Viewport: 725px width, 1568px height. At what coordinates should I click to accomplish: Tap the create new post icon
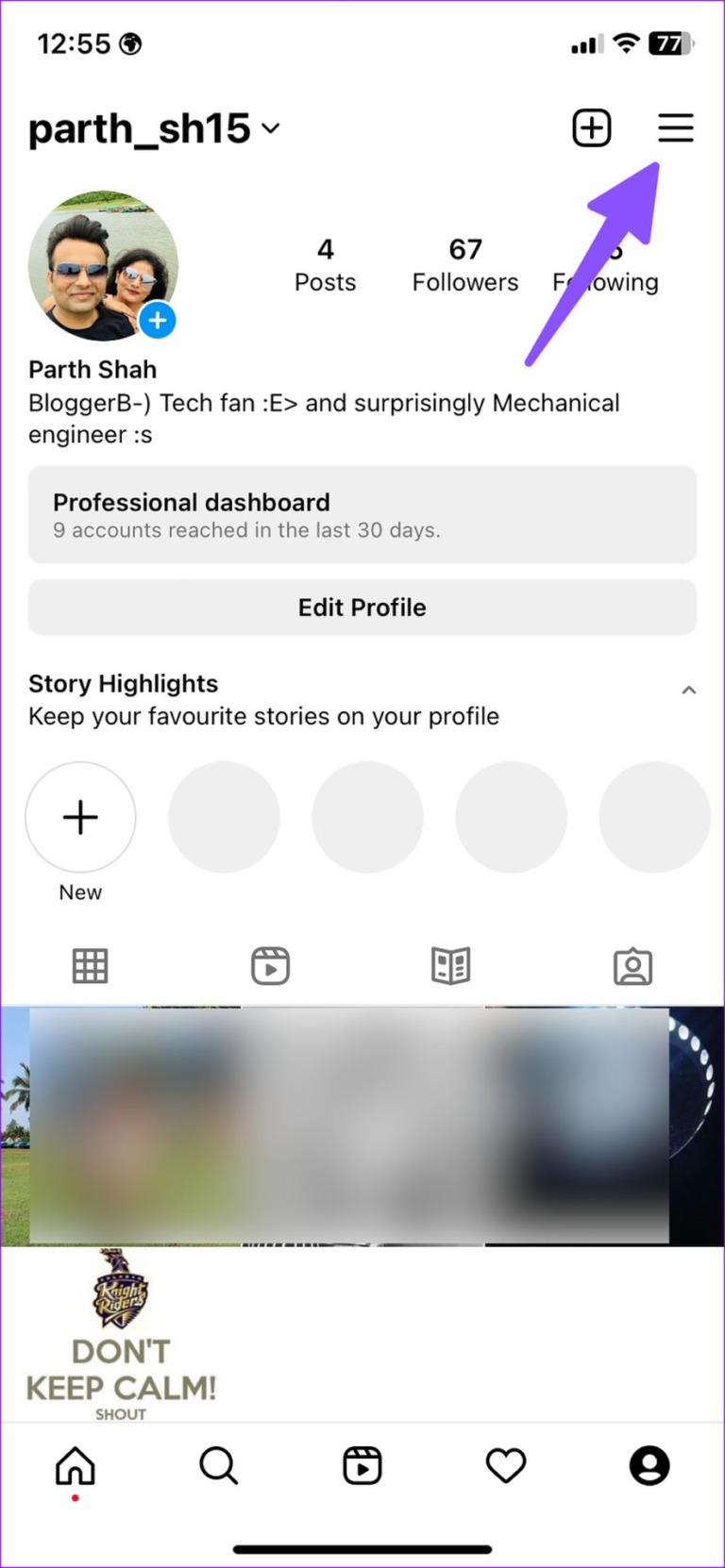coord(591,127)
